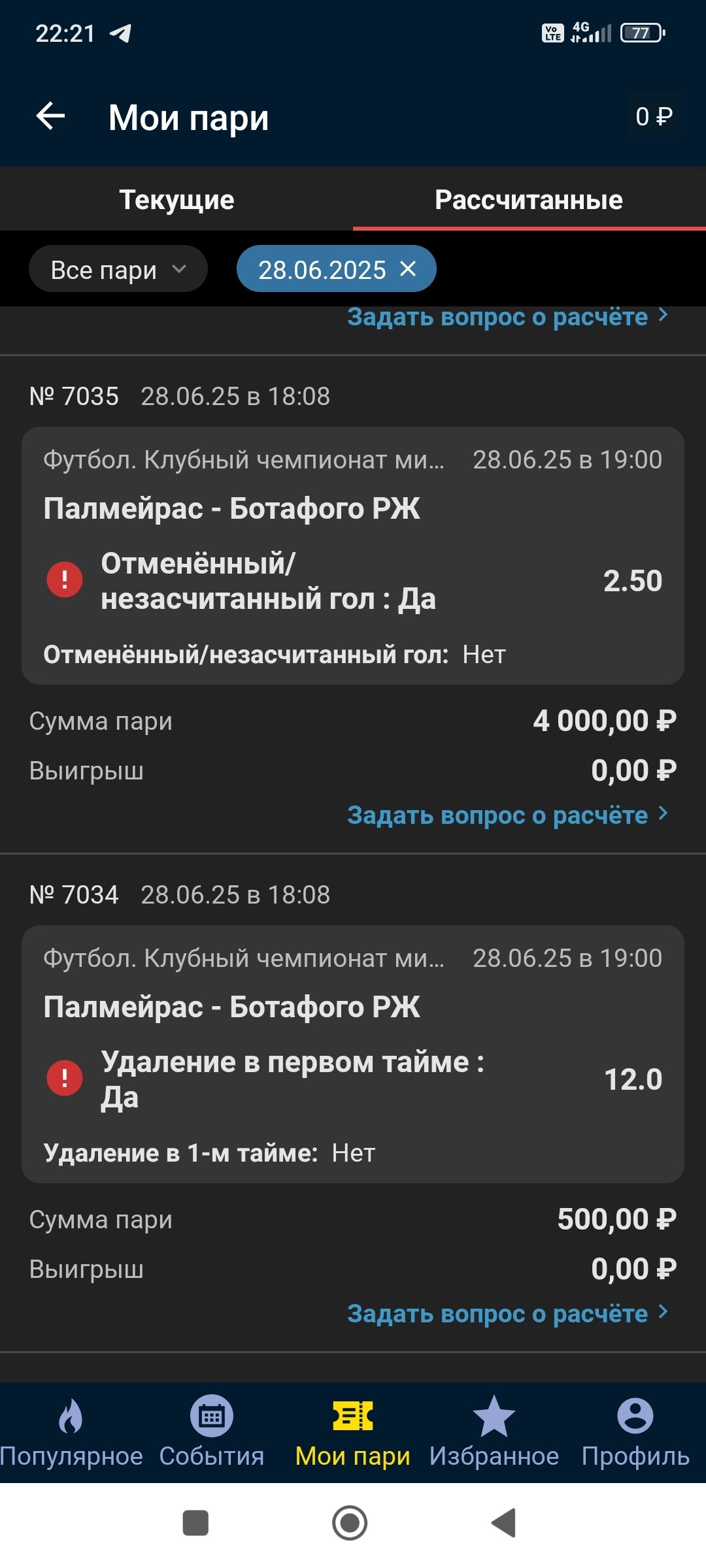Viewport: 706px width, 1568px height.
Task: Go back from Мои пари screen
Action: coord(50,117)
